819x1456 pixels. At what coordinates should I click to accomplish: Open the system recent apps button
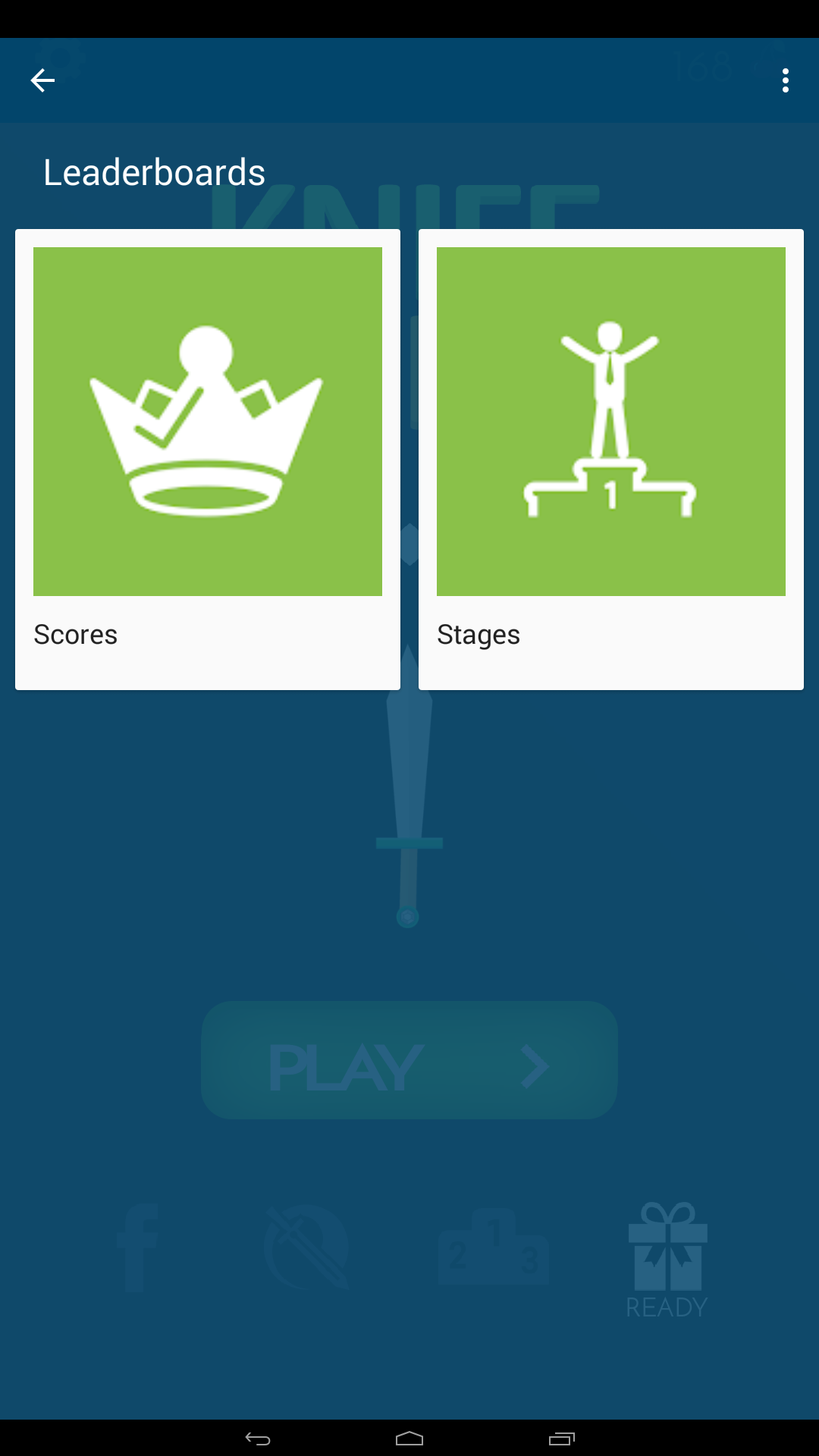(562, 1439)
